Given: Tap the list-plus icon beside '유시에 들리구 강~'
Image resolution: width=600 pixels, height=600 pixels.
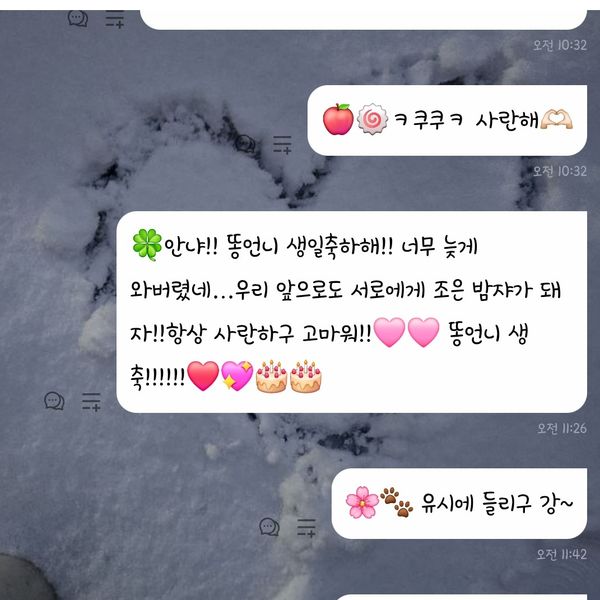Looking at the screenshot, I should click(x=307, y=526).
